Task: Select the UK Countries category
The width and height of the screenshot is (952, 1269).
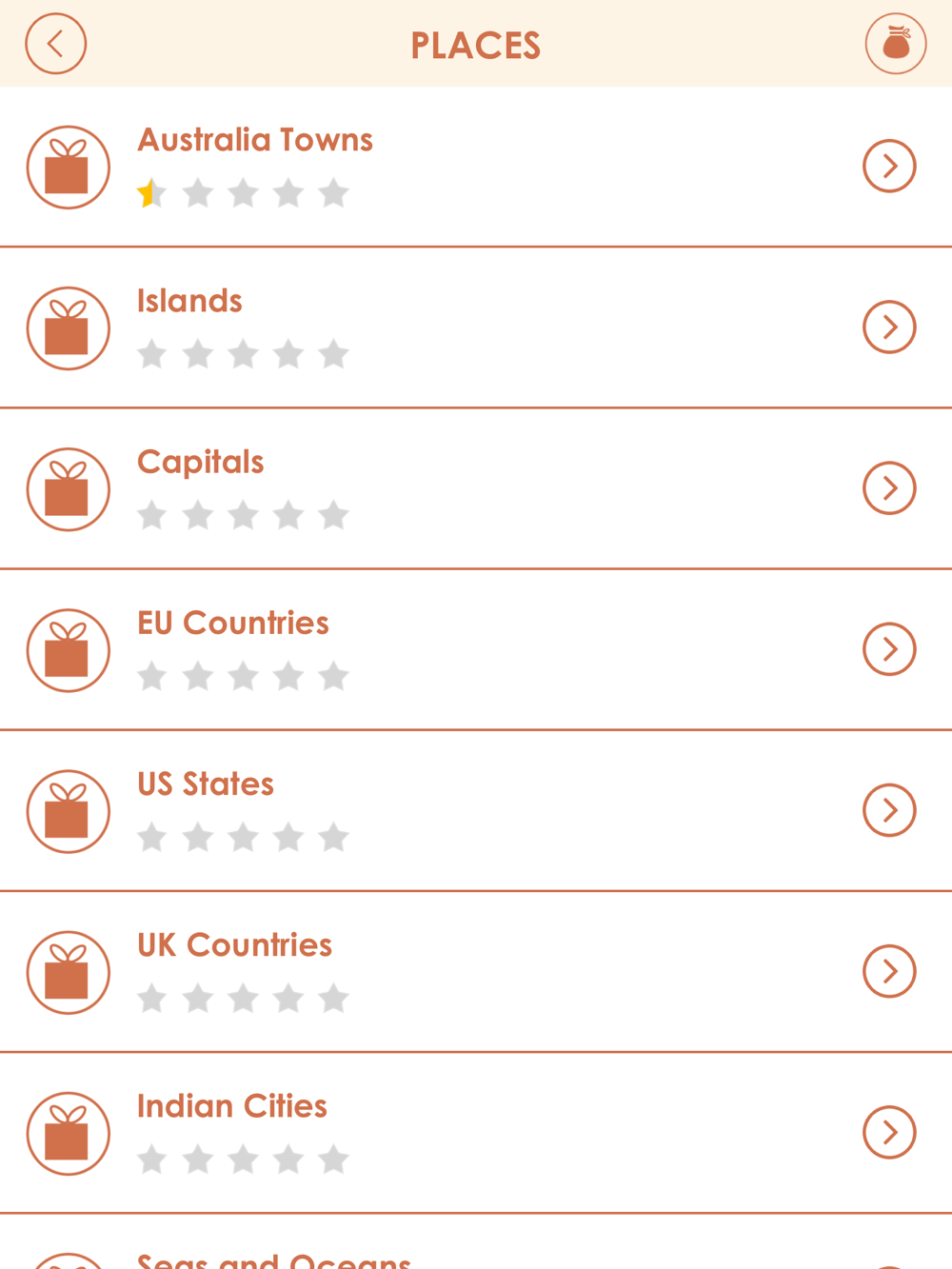Action: [234, 944]
